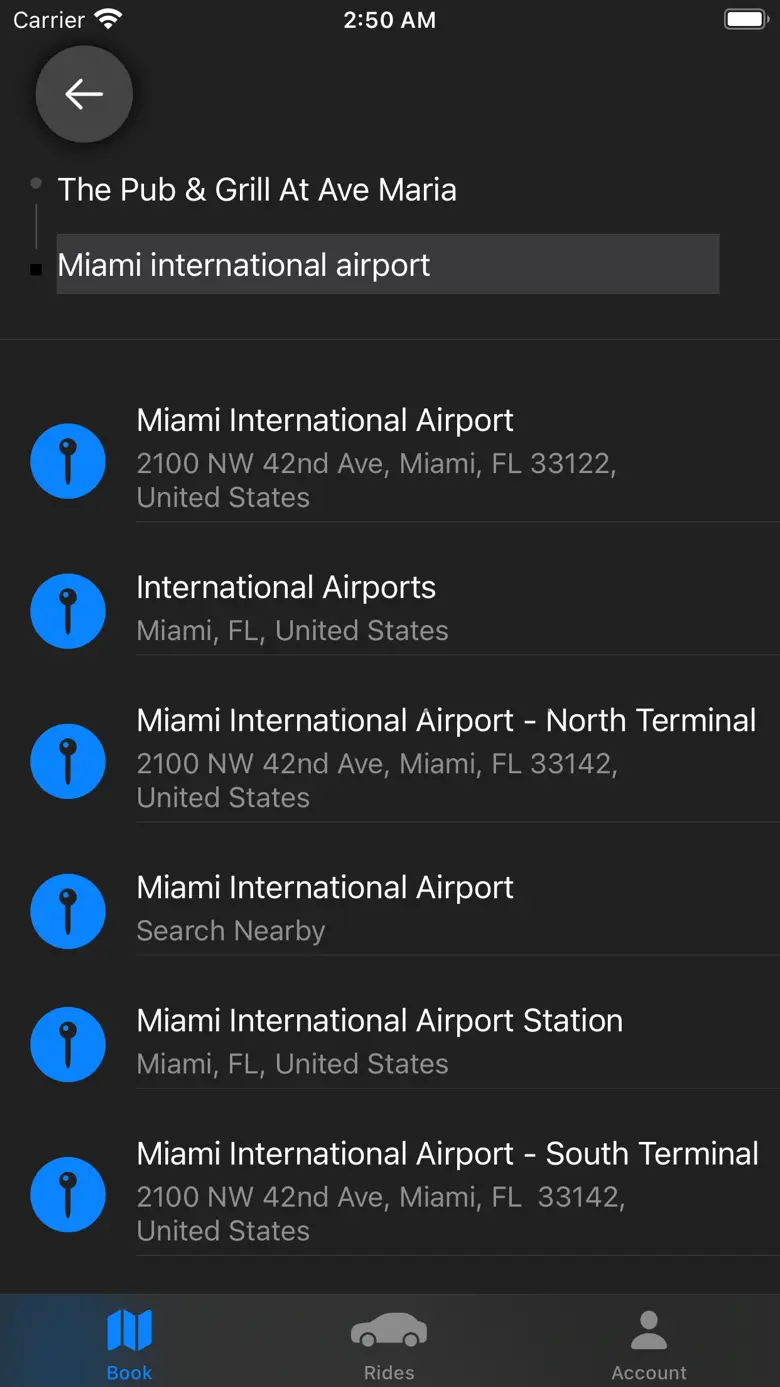Switch to the Rides tab
The height and width of the screenshot is (1387, 780).
[389, 1343]
